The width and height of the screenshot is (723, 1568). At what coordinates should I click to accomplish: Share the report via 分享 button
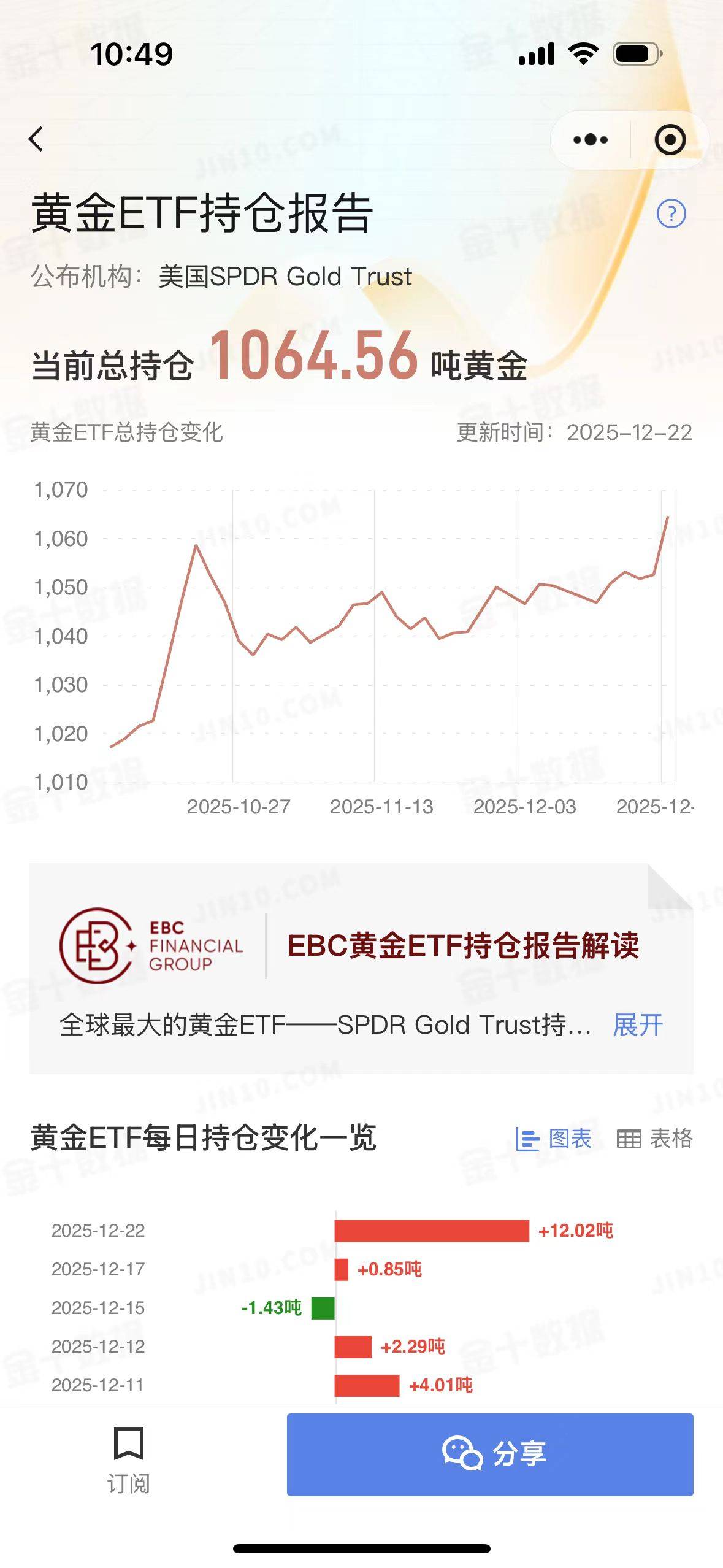click(490, 1454)
